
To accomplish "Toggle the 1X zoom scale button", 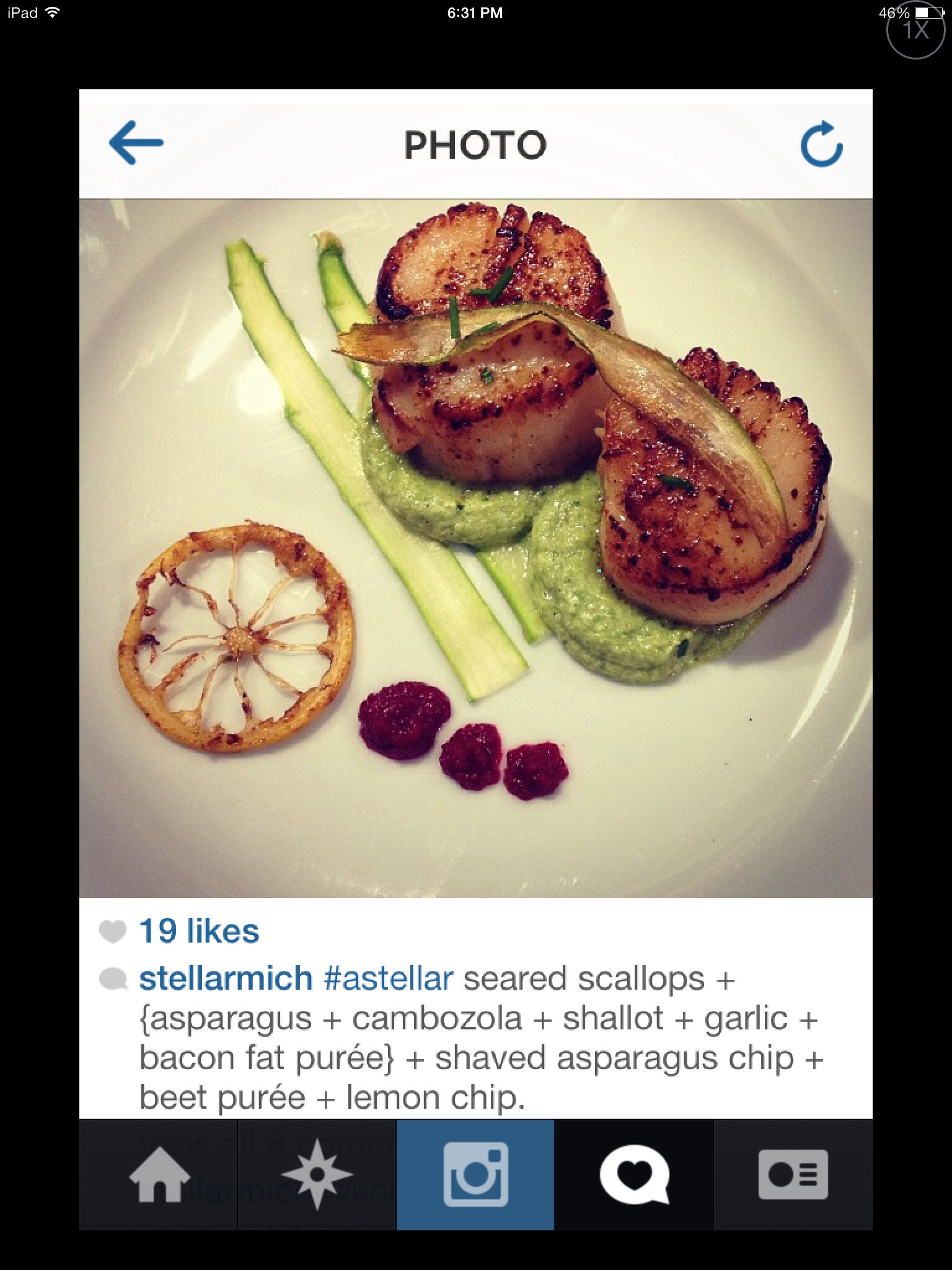I will (x=915, y=30).
